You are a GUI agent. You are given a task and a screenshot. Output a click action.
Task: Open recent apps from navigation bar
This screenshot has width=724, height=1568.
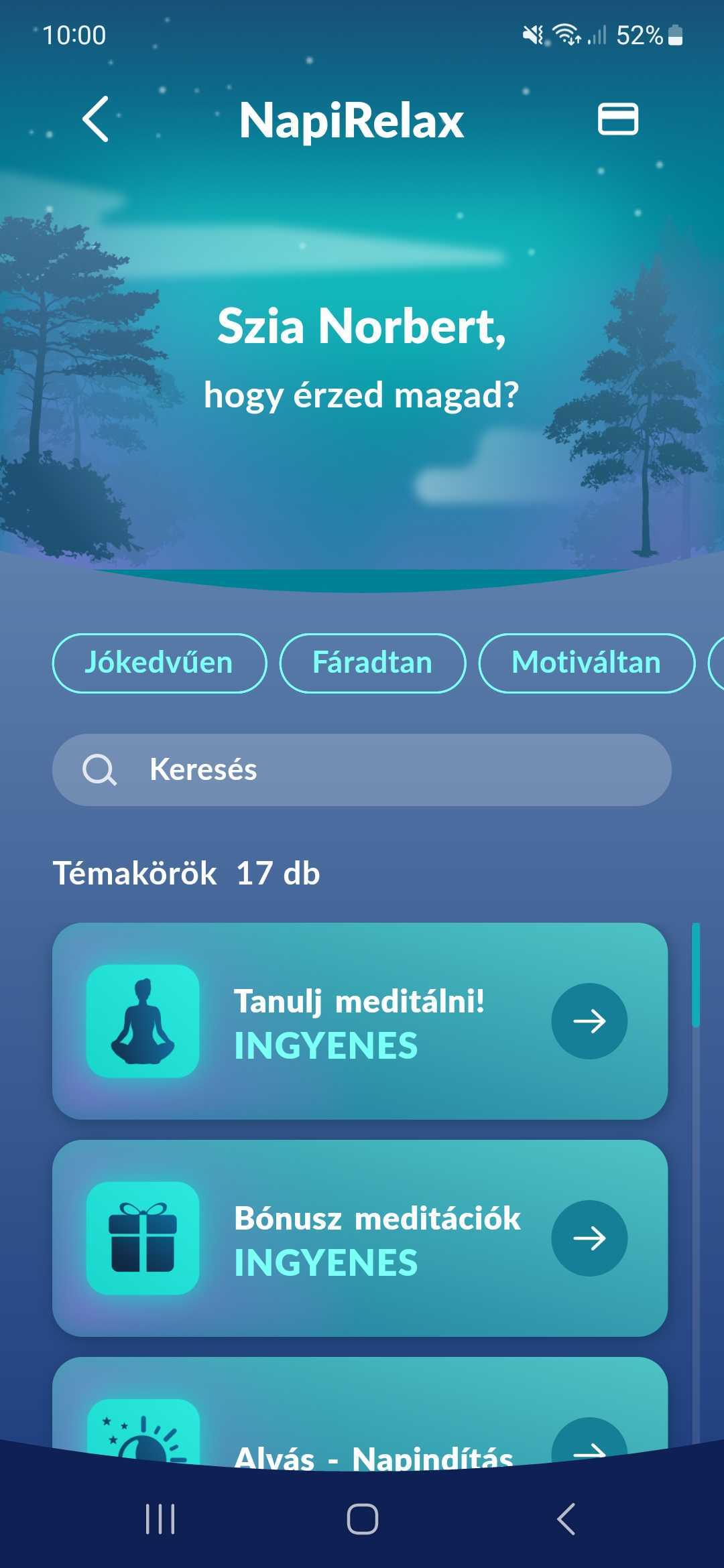pos(160,1518)
